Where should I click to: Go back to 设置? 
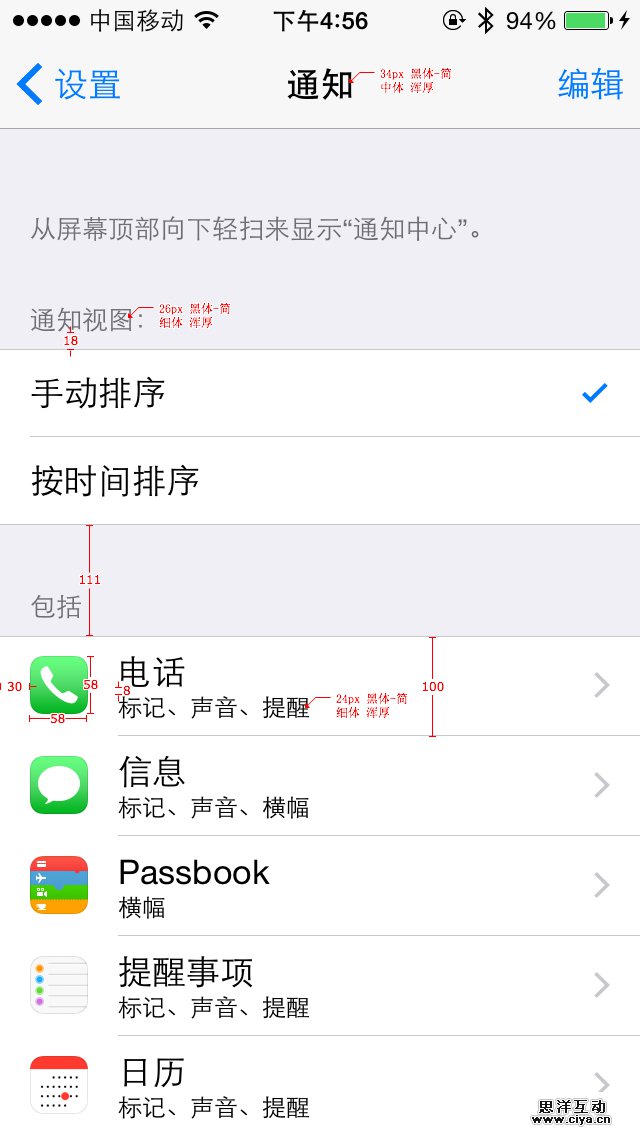click(x=70, y=85)
